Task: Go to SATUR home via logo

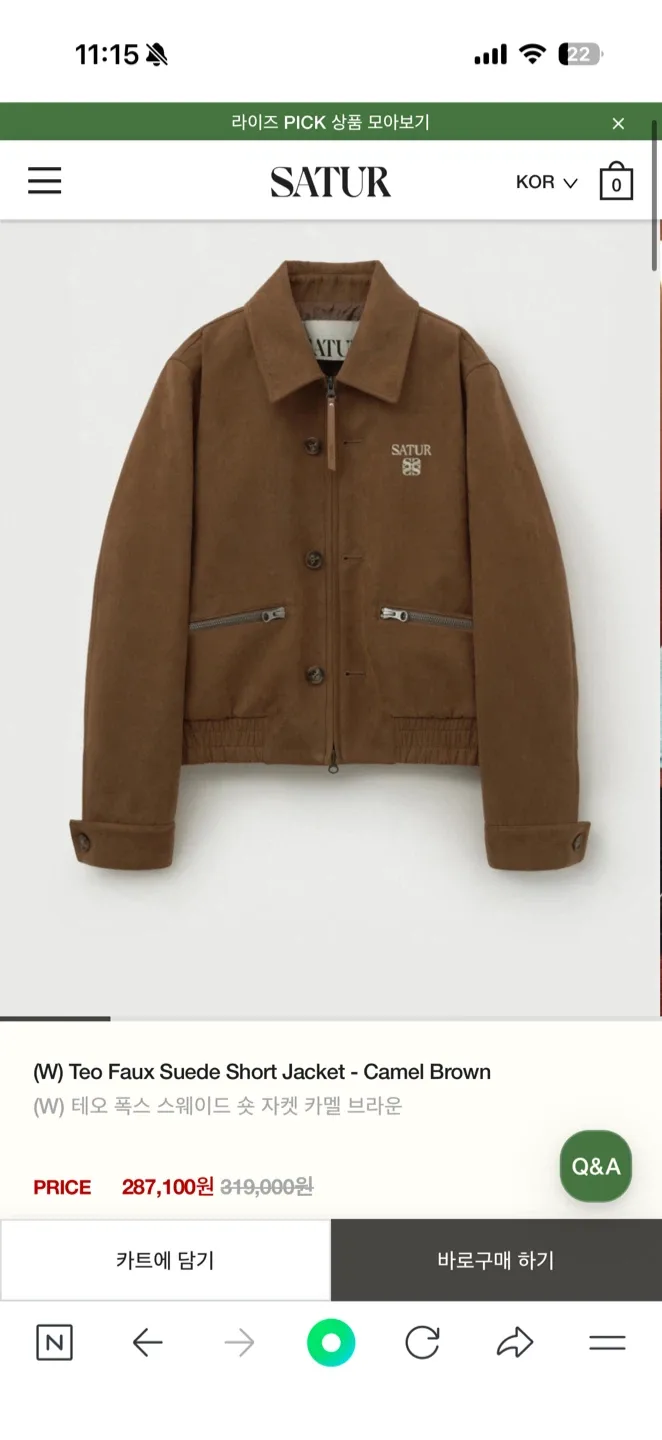Action: (x=330, y=182)
